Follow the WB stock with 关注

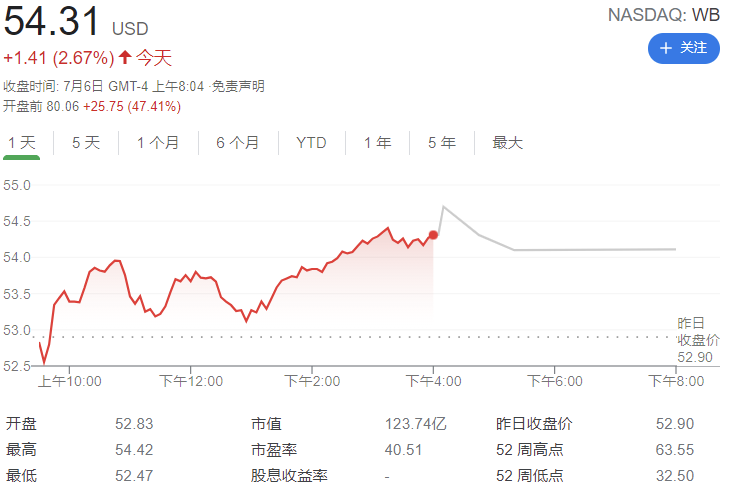coord(684,48)
